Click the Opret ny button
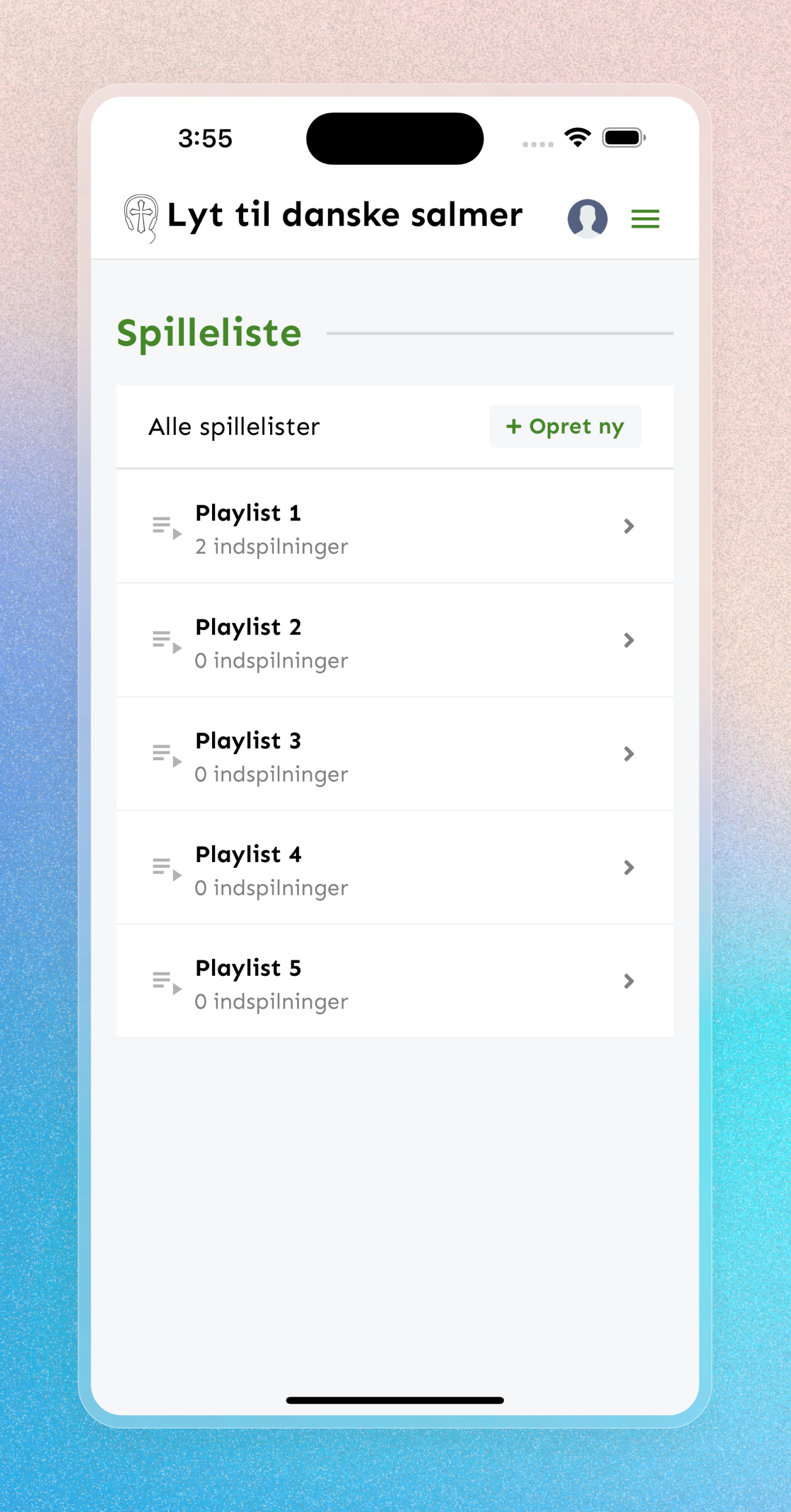The height and width of the screenshot is (1512, 791). click(x=564, y=427)
